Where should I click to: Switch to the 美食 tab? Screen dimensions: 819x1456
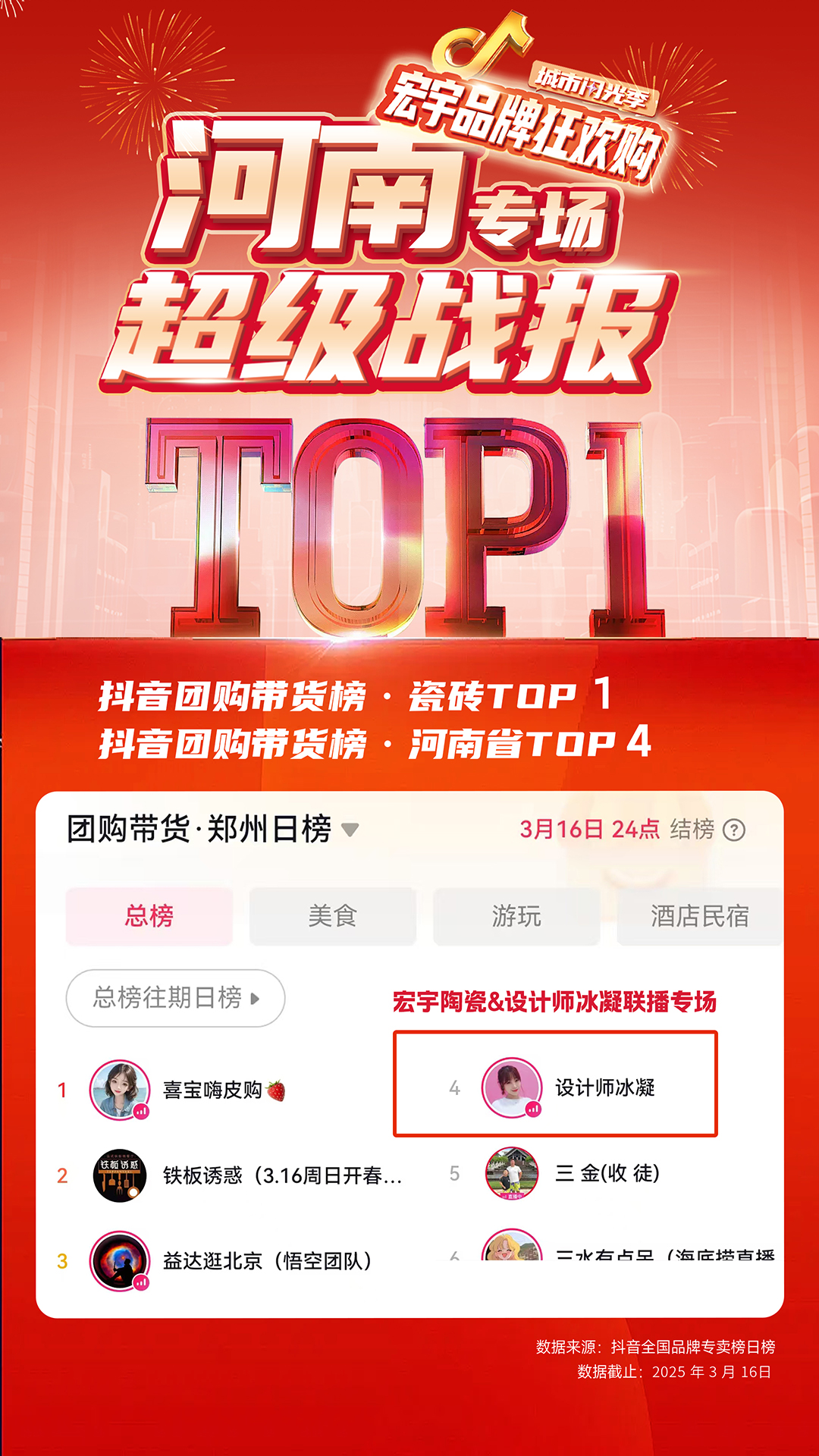pos(330,916)
